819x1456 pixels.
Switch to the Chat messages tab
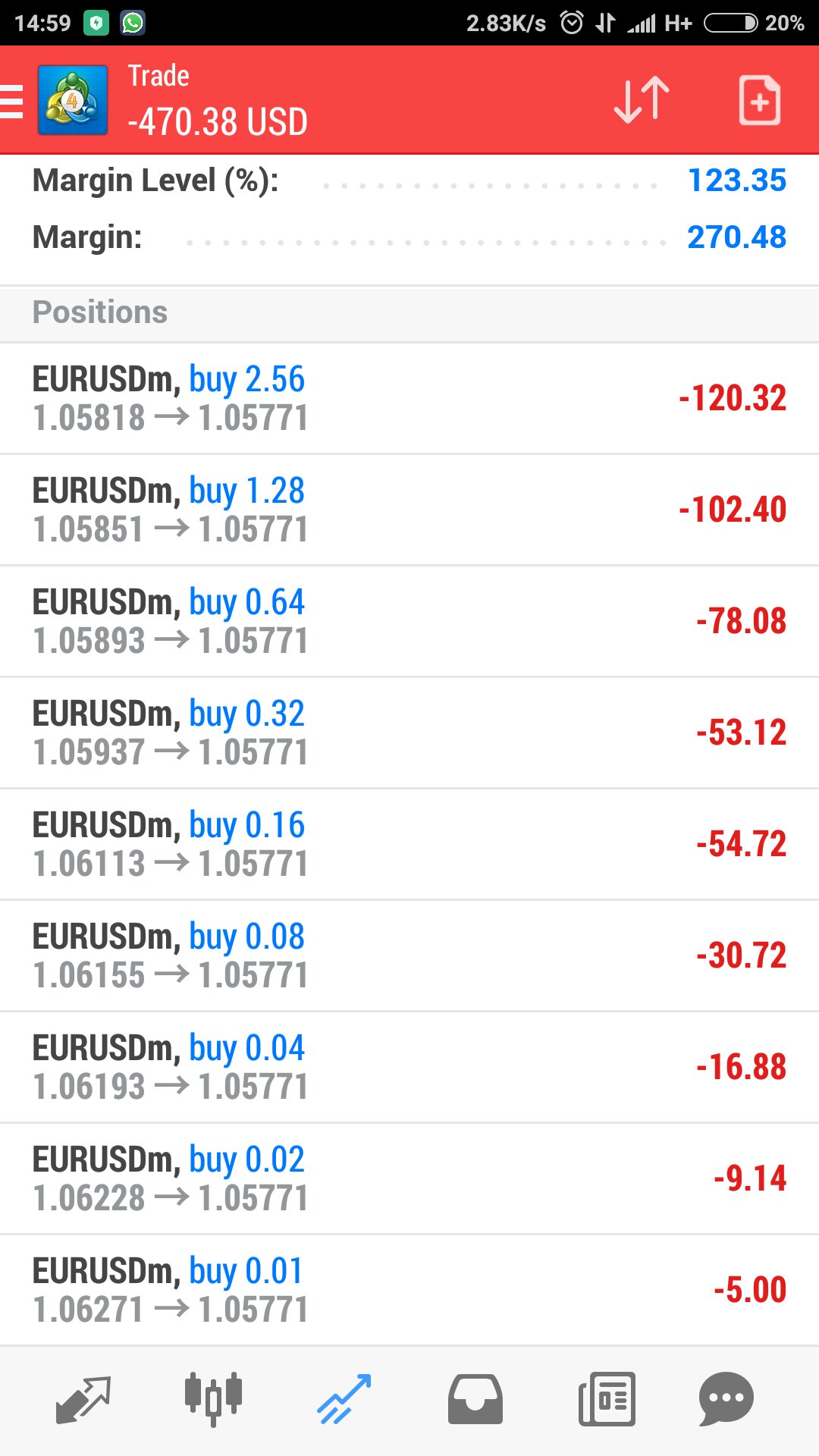[726, 1399]
